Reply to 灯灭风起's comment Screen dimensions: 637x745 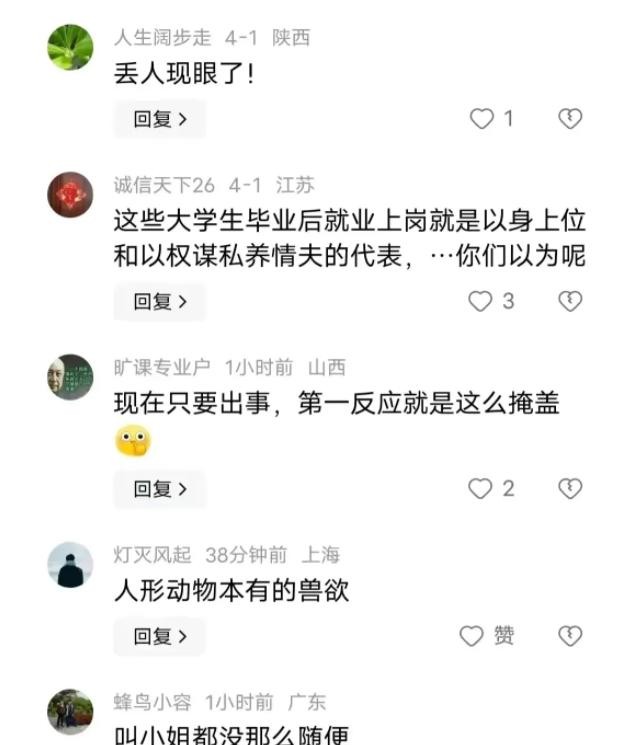click(160, 636)
